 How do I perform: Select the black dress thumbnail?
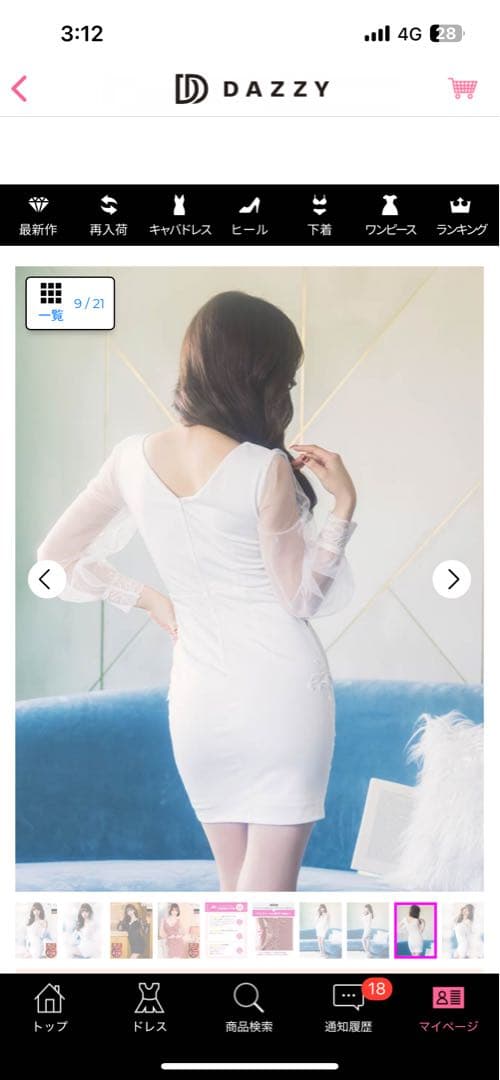131,930
